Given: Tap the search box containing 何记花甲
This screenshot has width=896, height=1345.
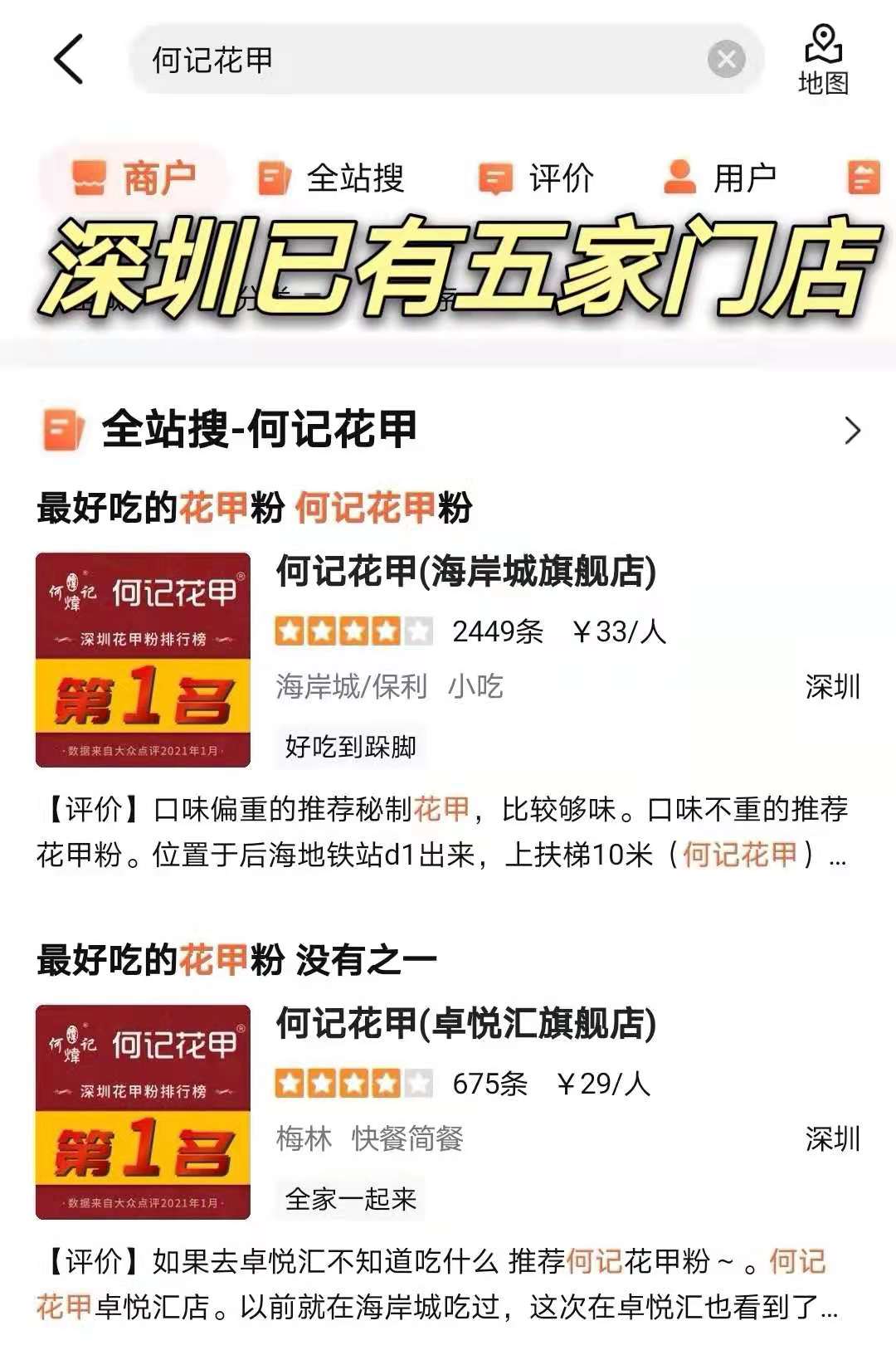Looking at the screenshot, I should click(x=415, y=60).
